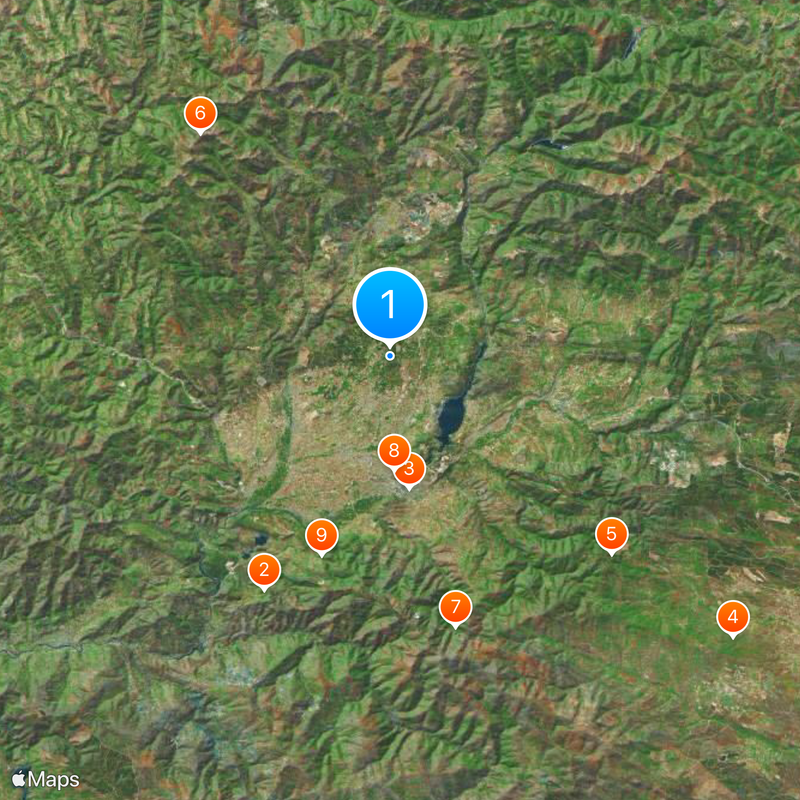Tap orange pin number 9
800x800 pixels.
pyautogui.click(x=321, y=536)
